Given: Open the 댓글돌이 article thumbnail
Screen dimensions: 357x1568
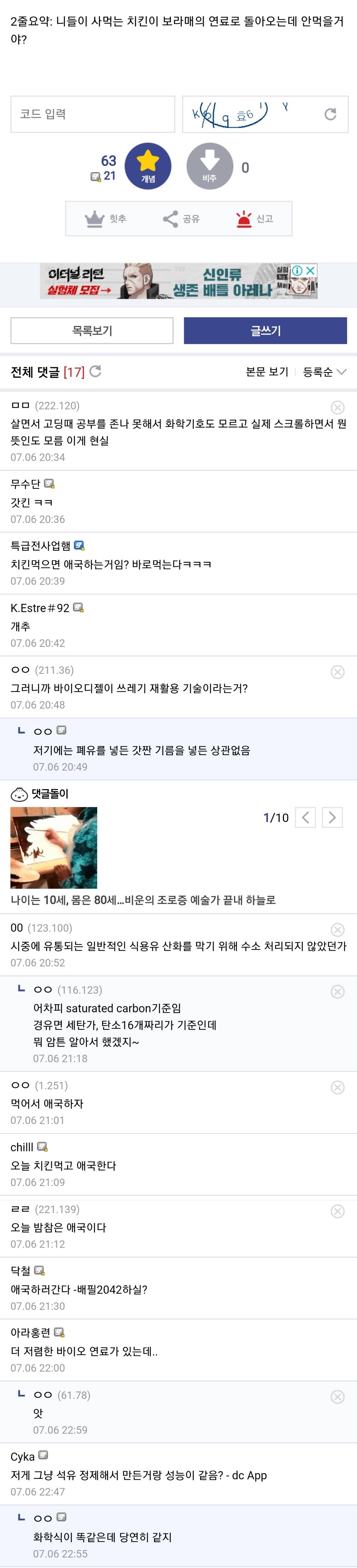Looking at the screenshot, I should tap(54, 847).
